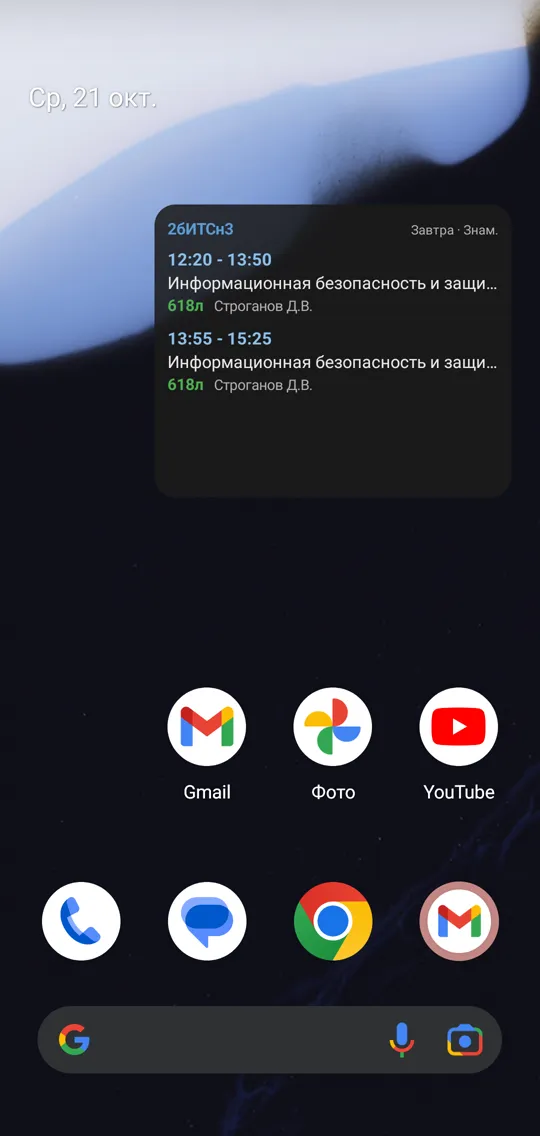Open the Messages app
This screenshot has width=540, height=1136.
pyautogui.click(x=207, y=921)
